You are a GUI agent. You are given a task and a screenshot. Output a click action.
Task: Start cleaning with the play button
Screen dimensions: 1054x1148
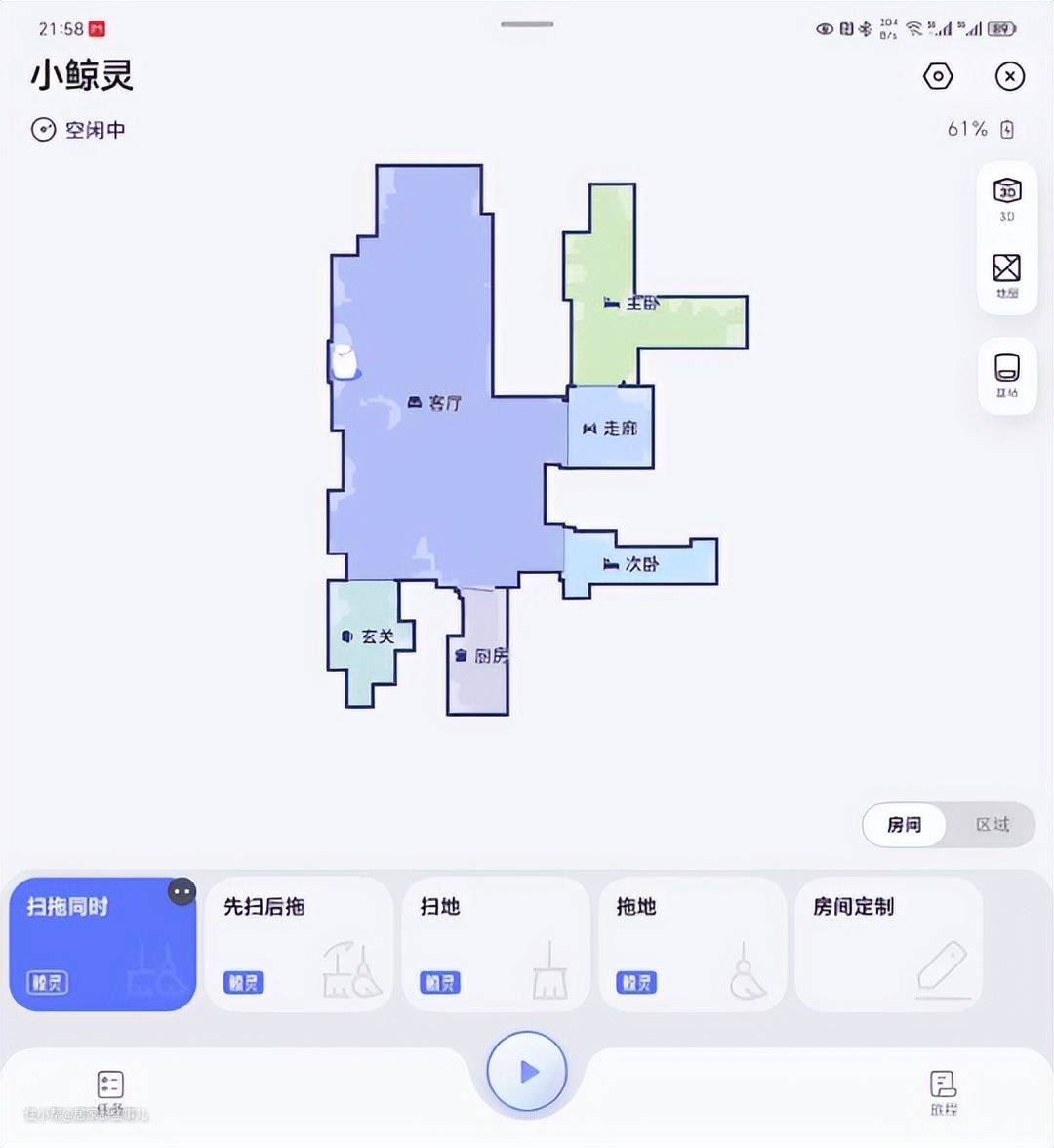pyautogui.click(x=527, y=1072)
